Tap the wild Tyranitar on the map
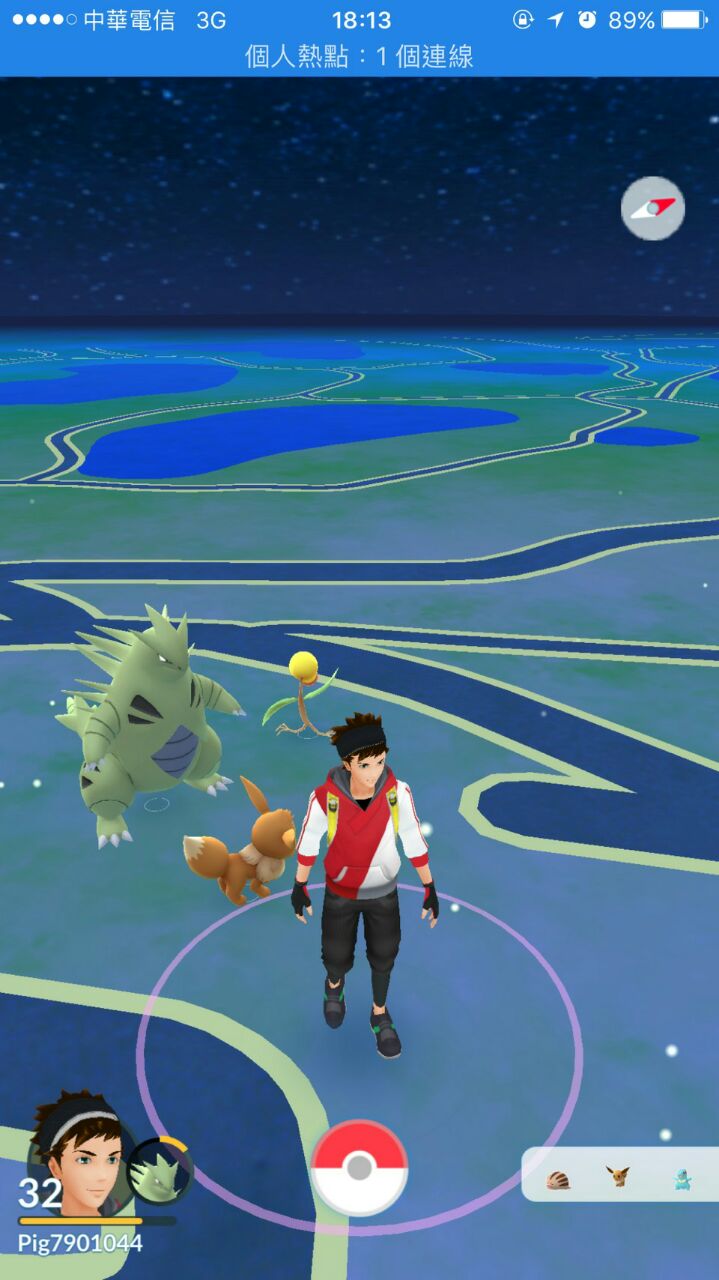Viewport: 719px width, 1280px height. click(150, 720)
